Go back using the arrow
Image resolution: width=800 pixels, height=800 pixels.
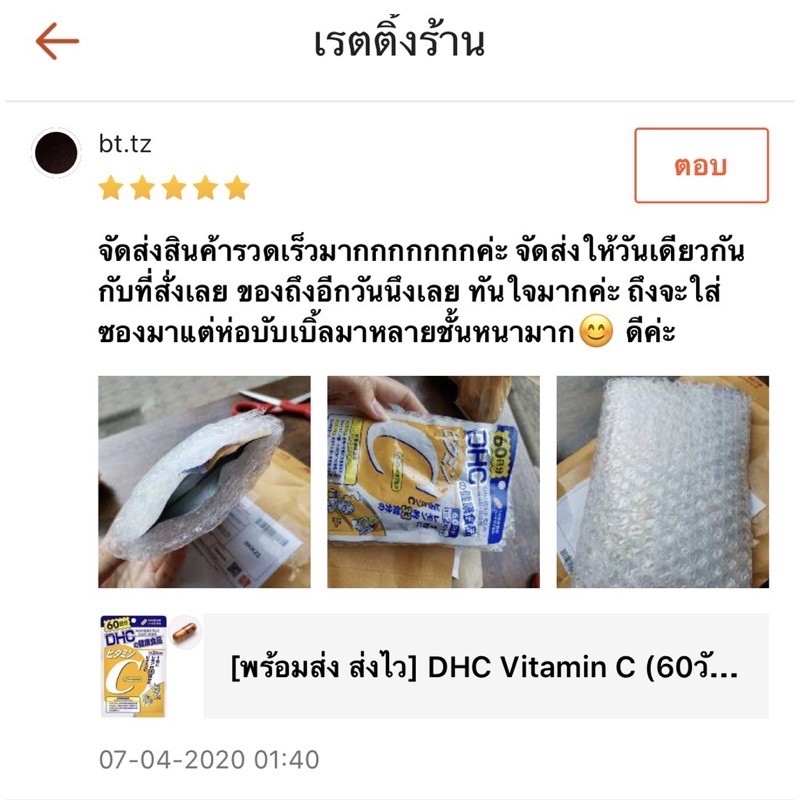coord(57,41)
